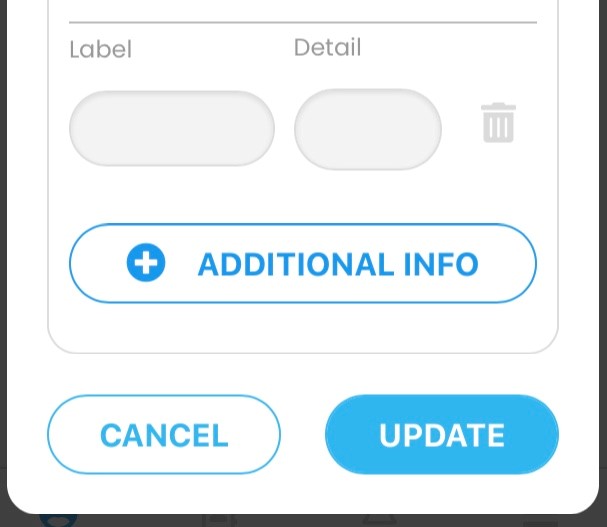This screenshot has height=527, width=607.
Task: Tap the Label input field
Action: pos(171,128)
